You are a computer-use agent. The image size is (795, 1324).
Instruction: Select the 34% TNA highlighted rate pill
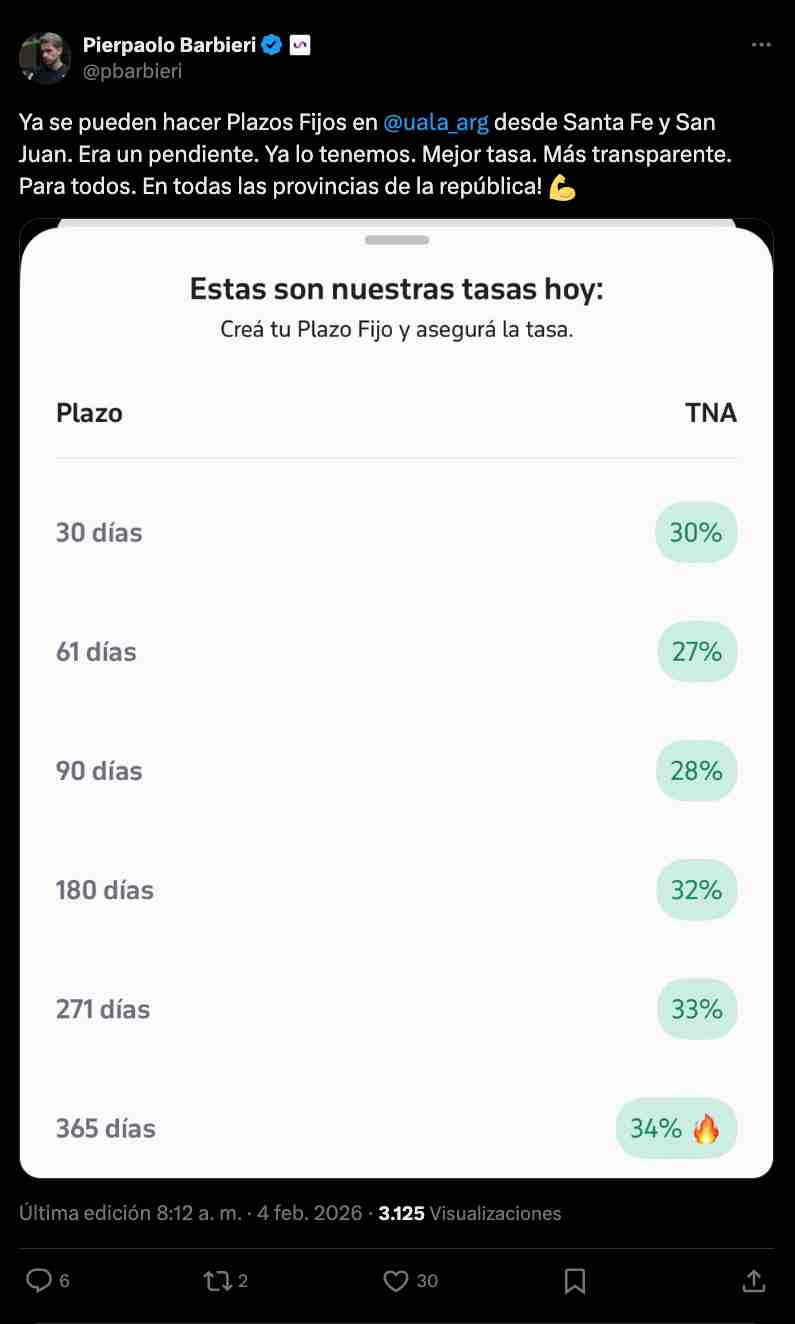pos(676,1128)
